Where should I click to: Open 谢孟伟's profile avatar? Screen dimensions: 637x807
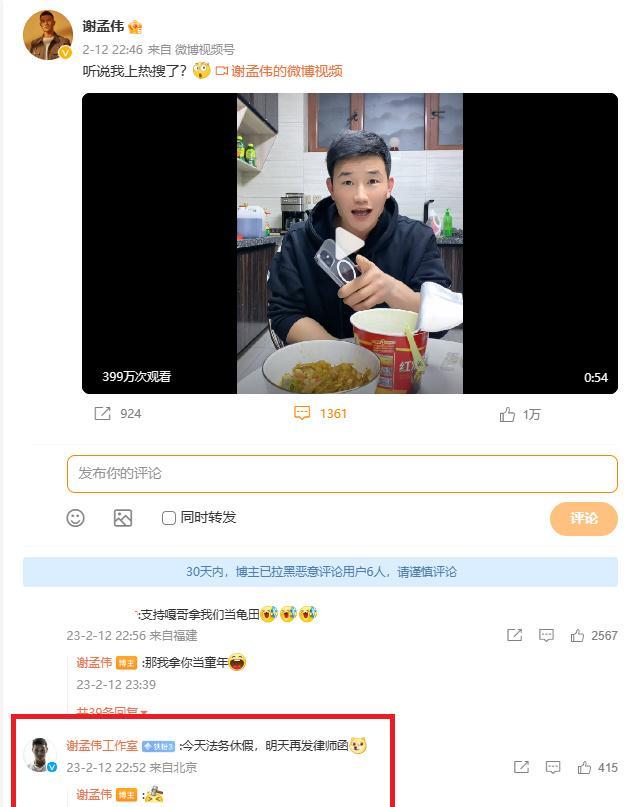tap(48, 36)
